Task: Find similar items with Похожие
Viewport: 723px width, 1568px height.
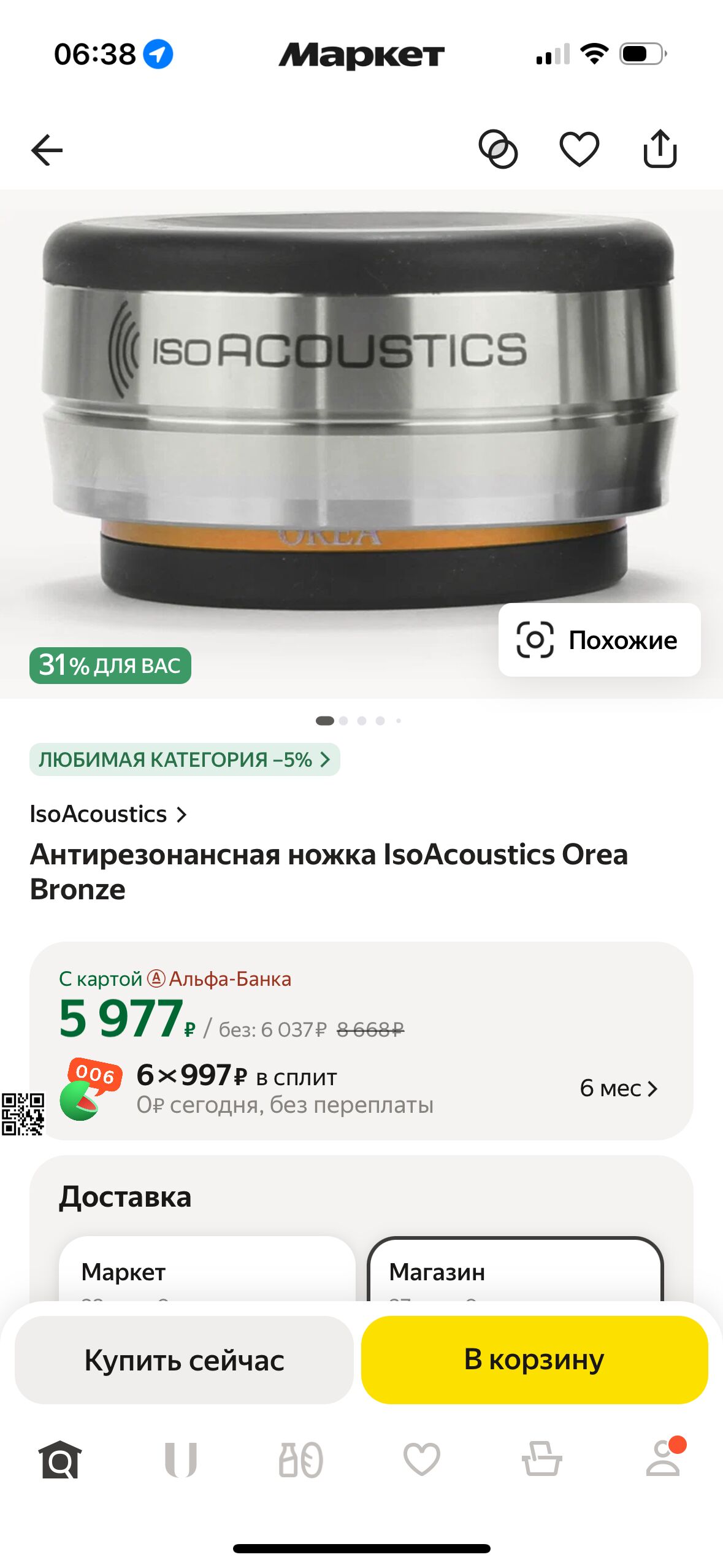Action: tap(599, 640)
